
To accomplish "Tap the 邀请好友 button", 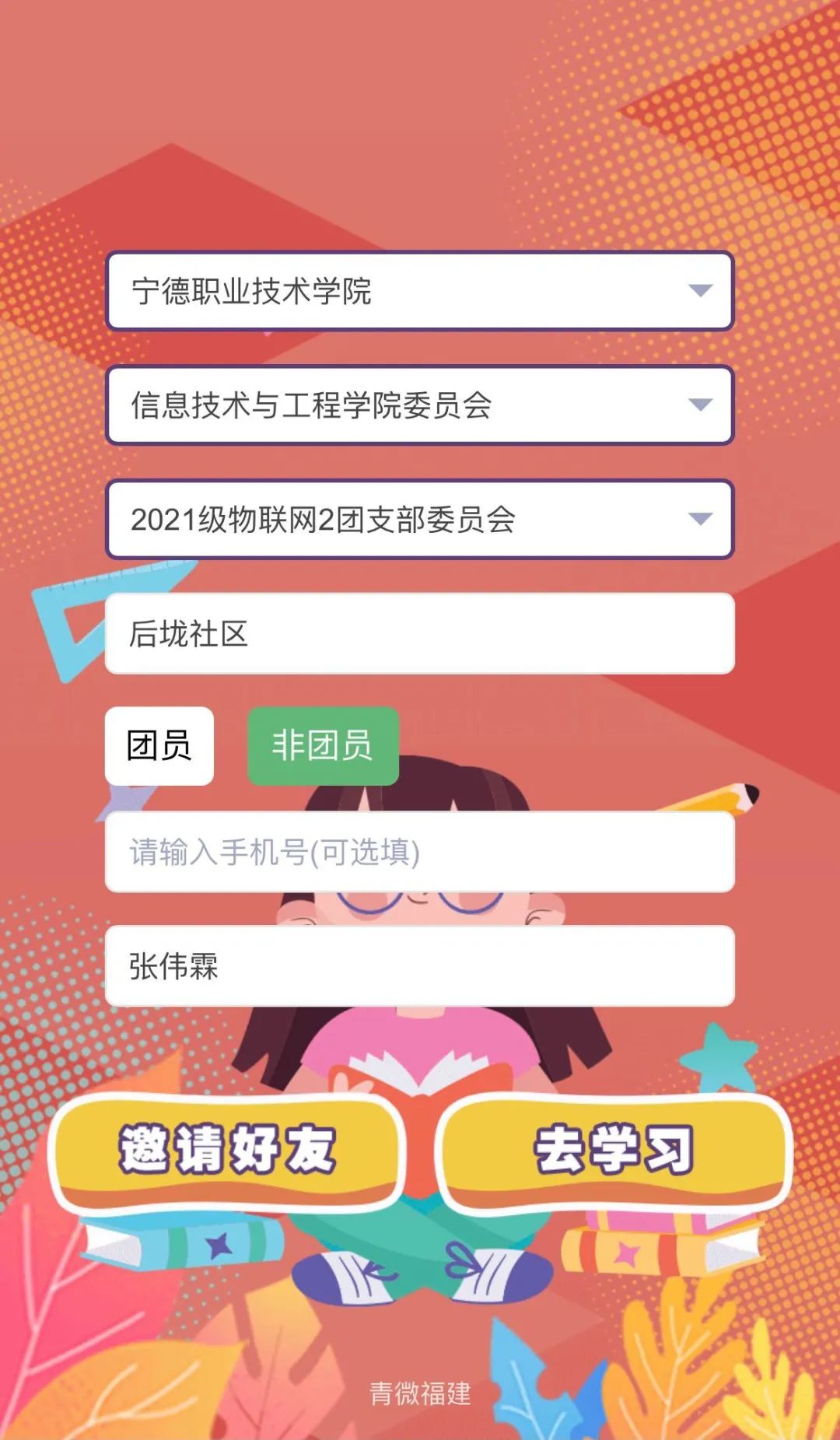I will pyautogui.click(x=227, y=1150).
